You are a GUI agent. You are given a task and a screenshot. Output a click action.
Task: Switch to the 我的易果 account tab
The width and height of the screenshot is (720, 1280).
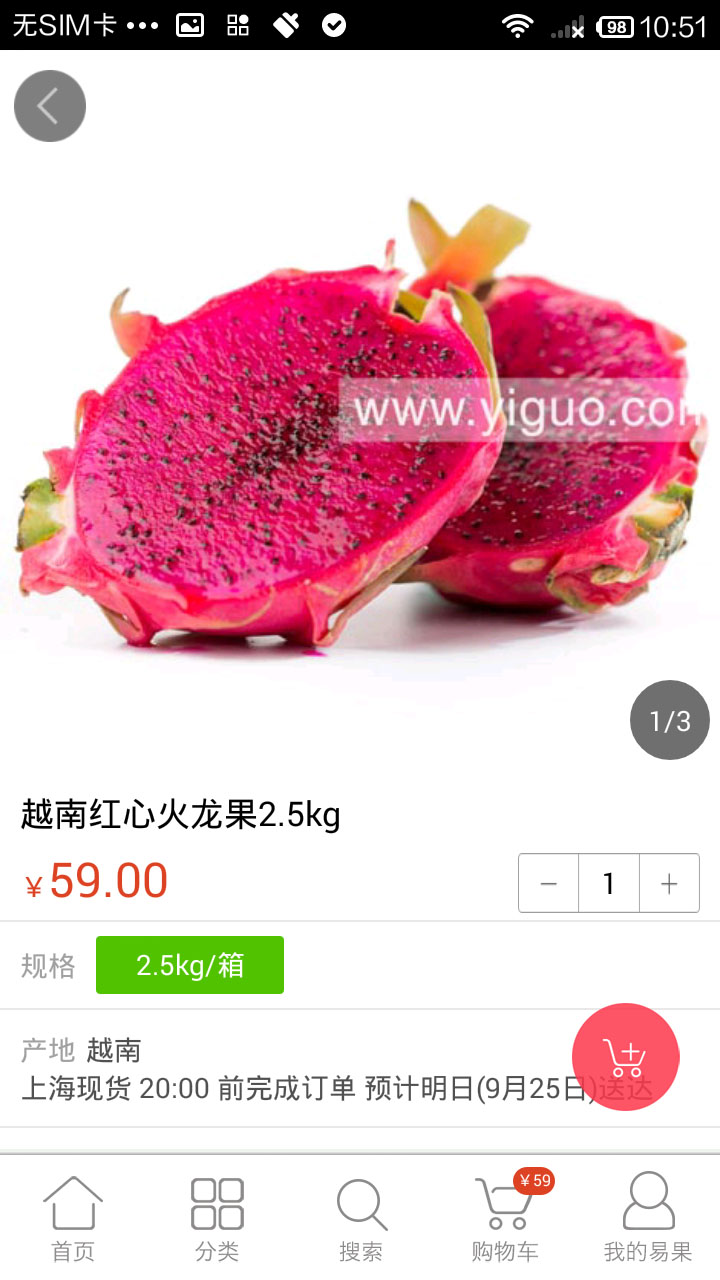[648, 1218]
